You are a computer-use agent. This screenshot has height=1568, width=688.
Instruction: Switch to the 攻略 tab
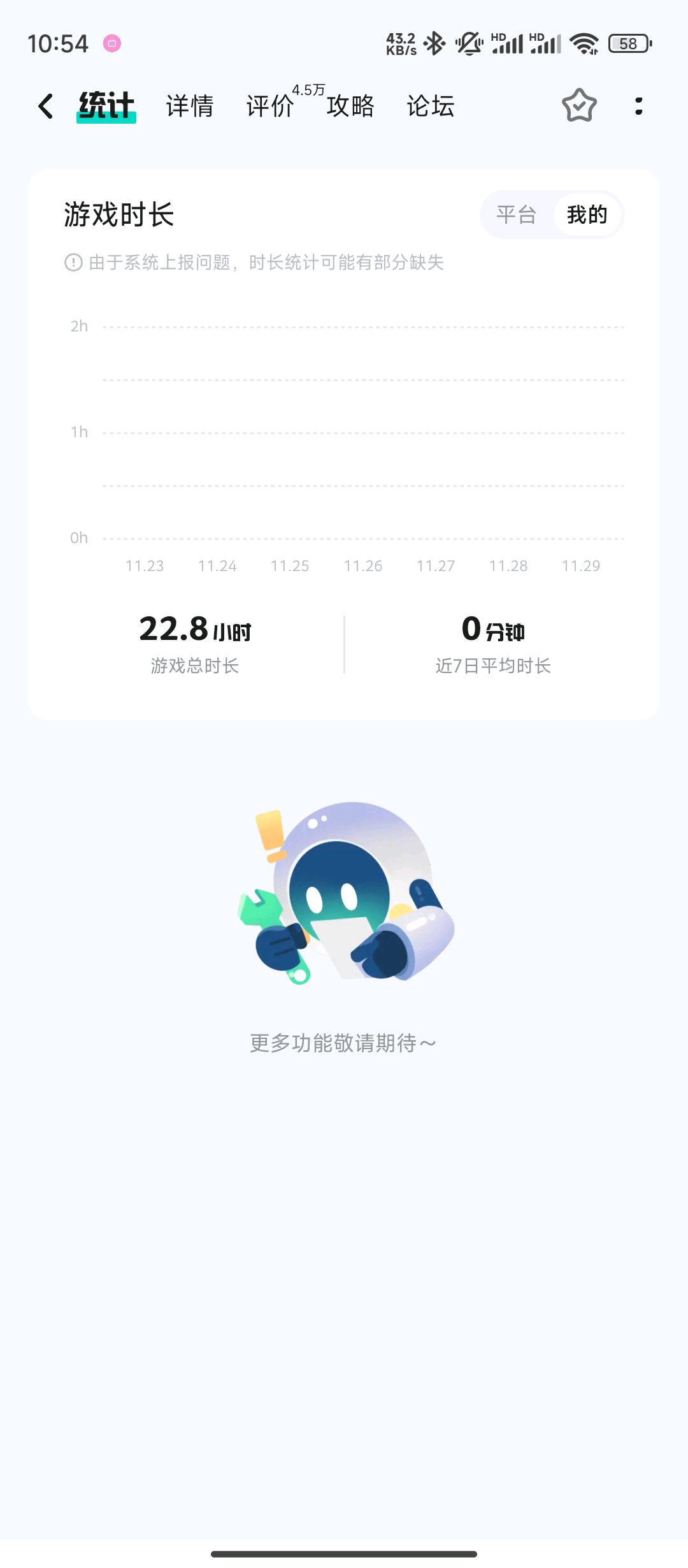(350, 106)
